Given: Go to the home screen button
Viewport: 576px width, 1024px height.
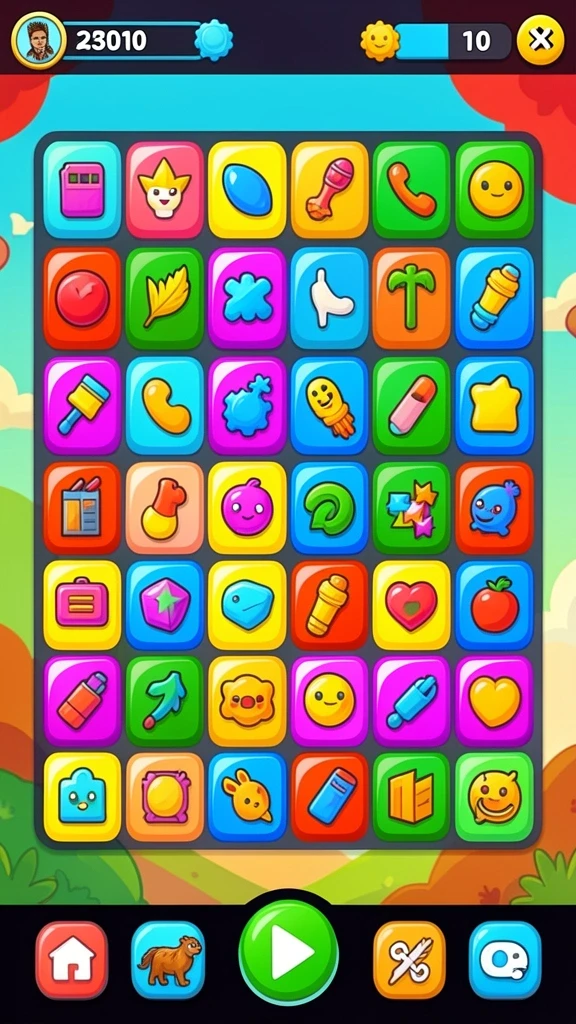Looking at the screenshot, I should 72,960.
